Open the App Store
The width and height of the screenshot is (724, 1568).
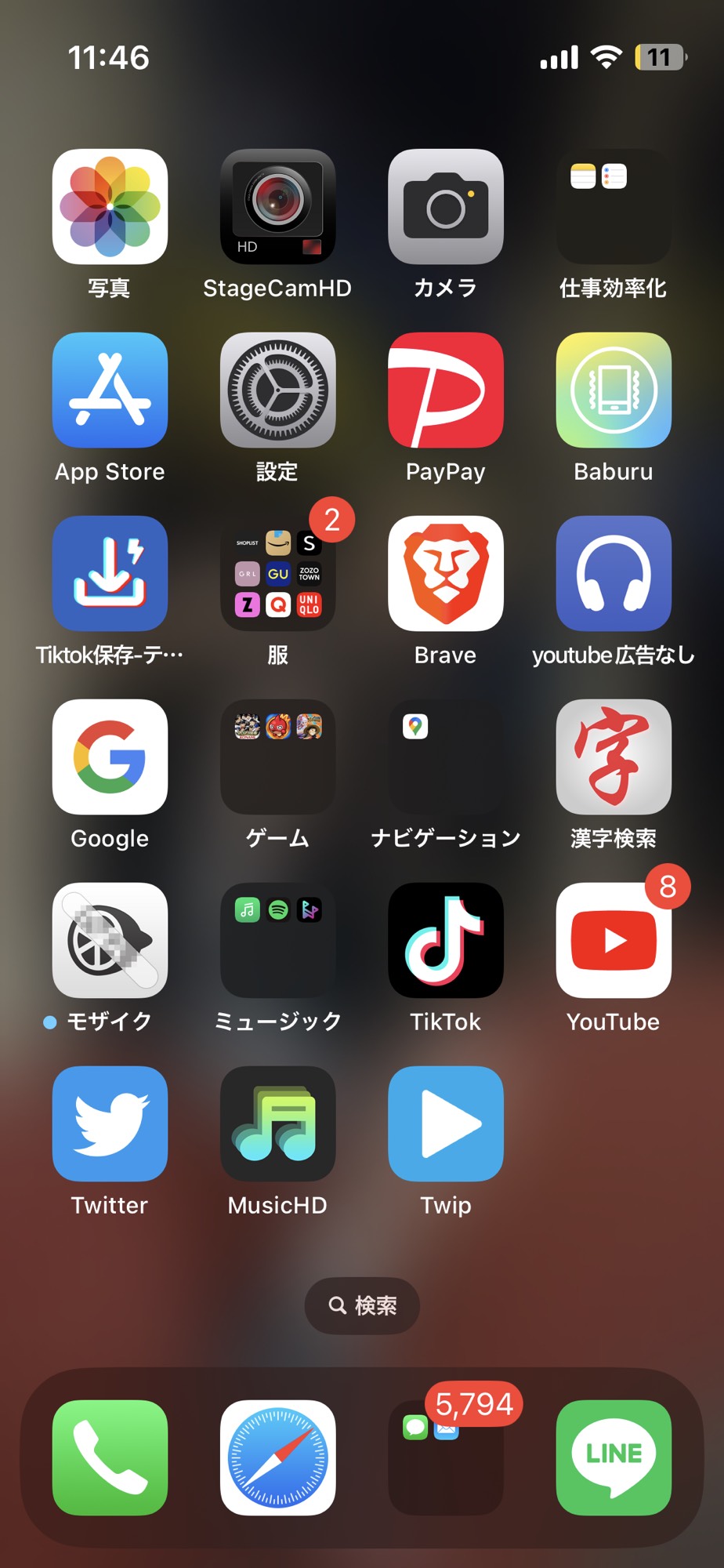click(110, 390)
